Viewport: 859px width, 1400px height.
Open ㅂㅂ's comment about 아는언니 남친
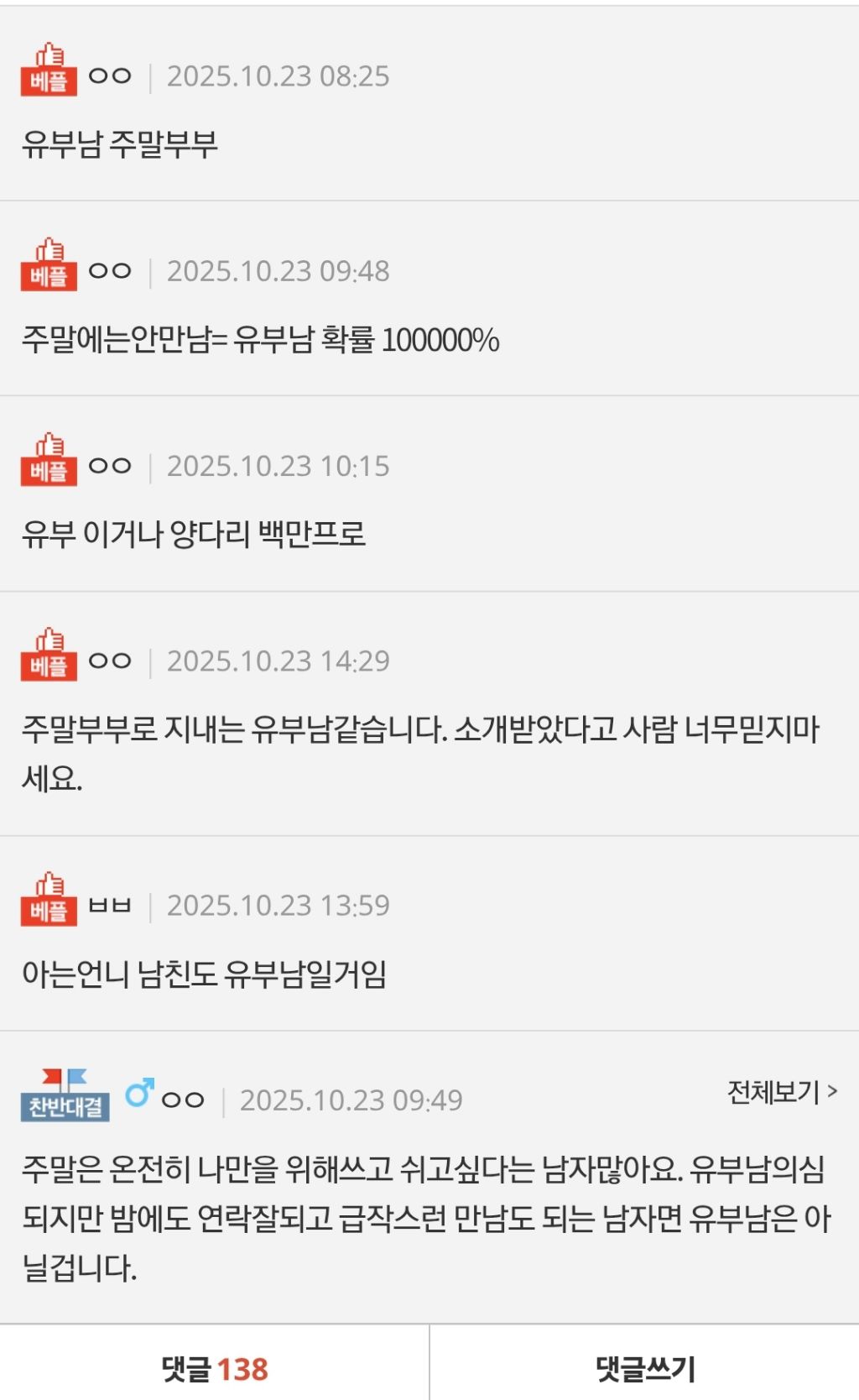tap(204, 974)
